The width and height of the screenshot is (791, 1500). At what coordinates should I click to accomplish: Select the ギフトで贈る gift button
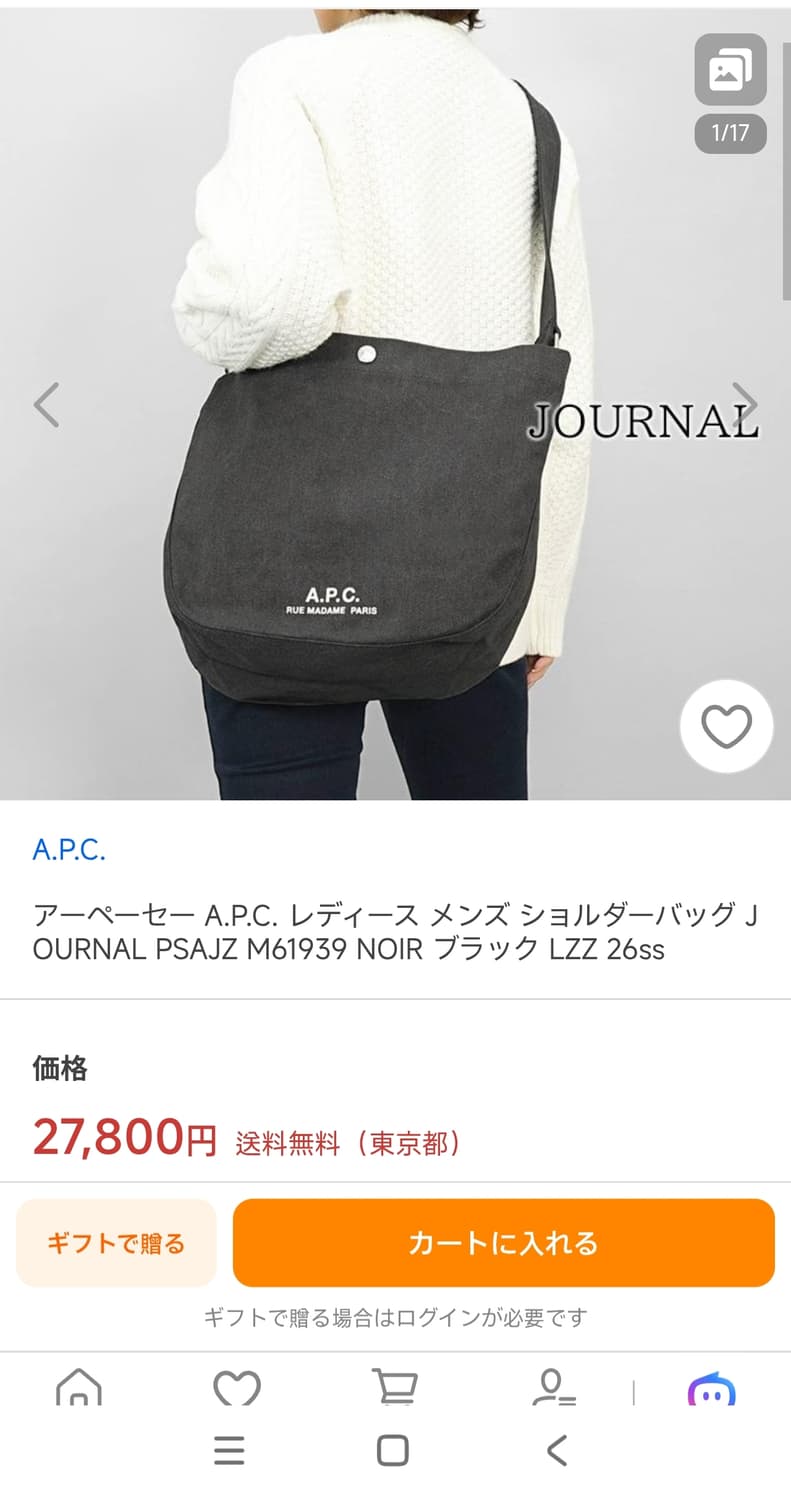tap(116, 1242)
